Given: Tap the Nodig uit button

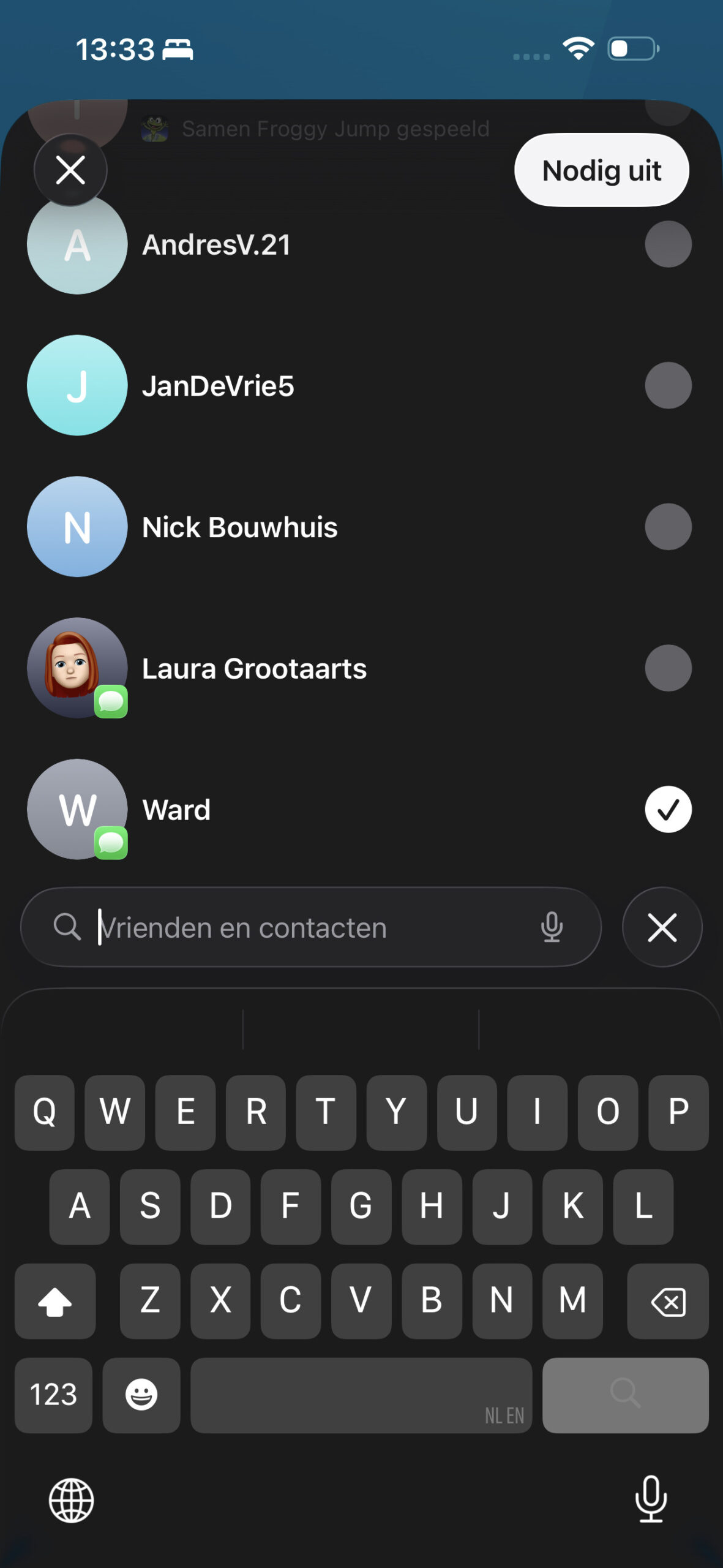Looking at the screenshot, I should 601,170.
